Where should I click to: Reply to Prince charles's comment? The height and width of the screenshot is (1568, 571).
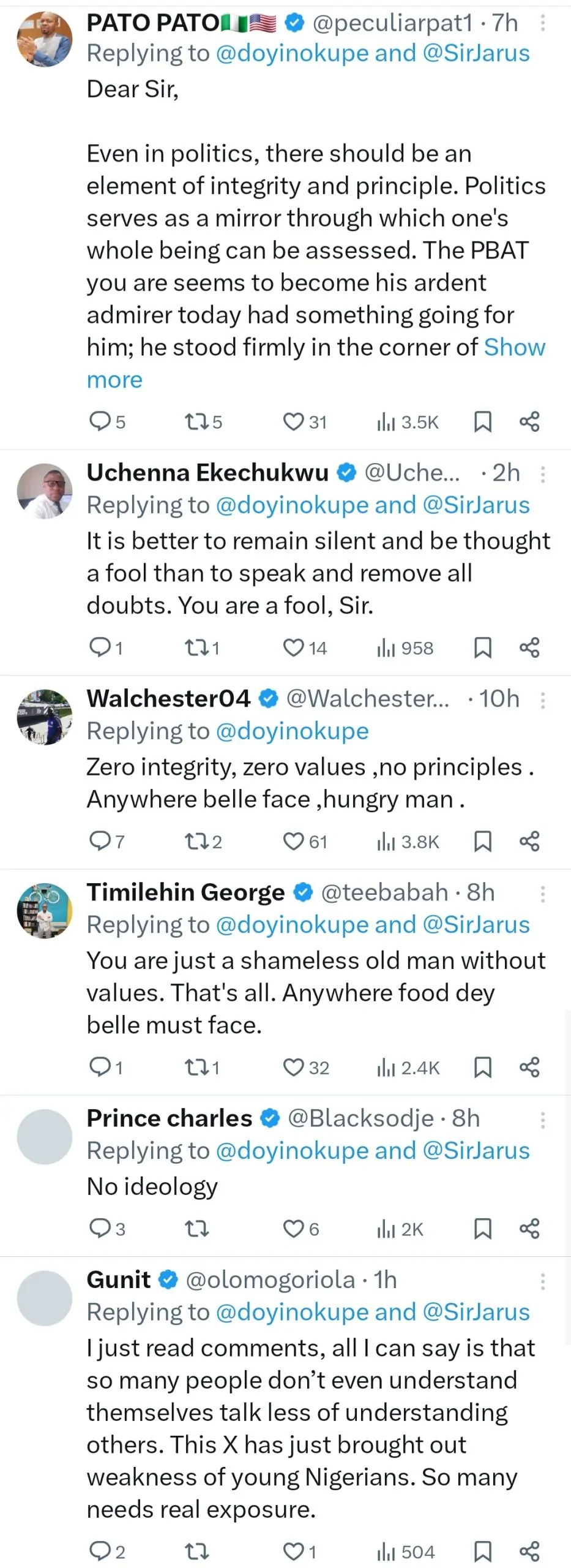[99, 1228]
